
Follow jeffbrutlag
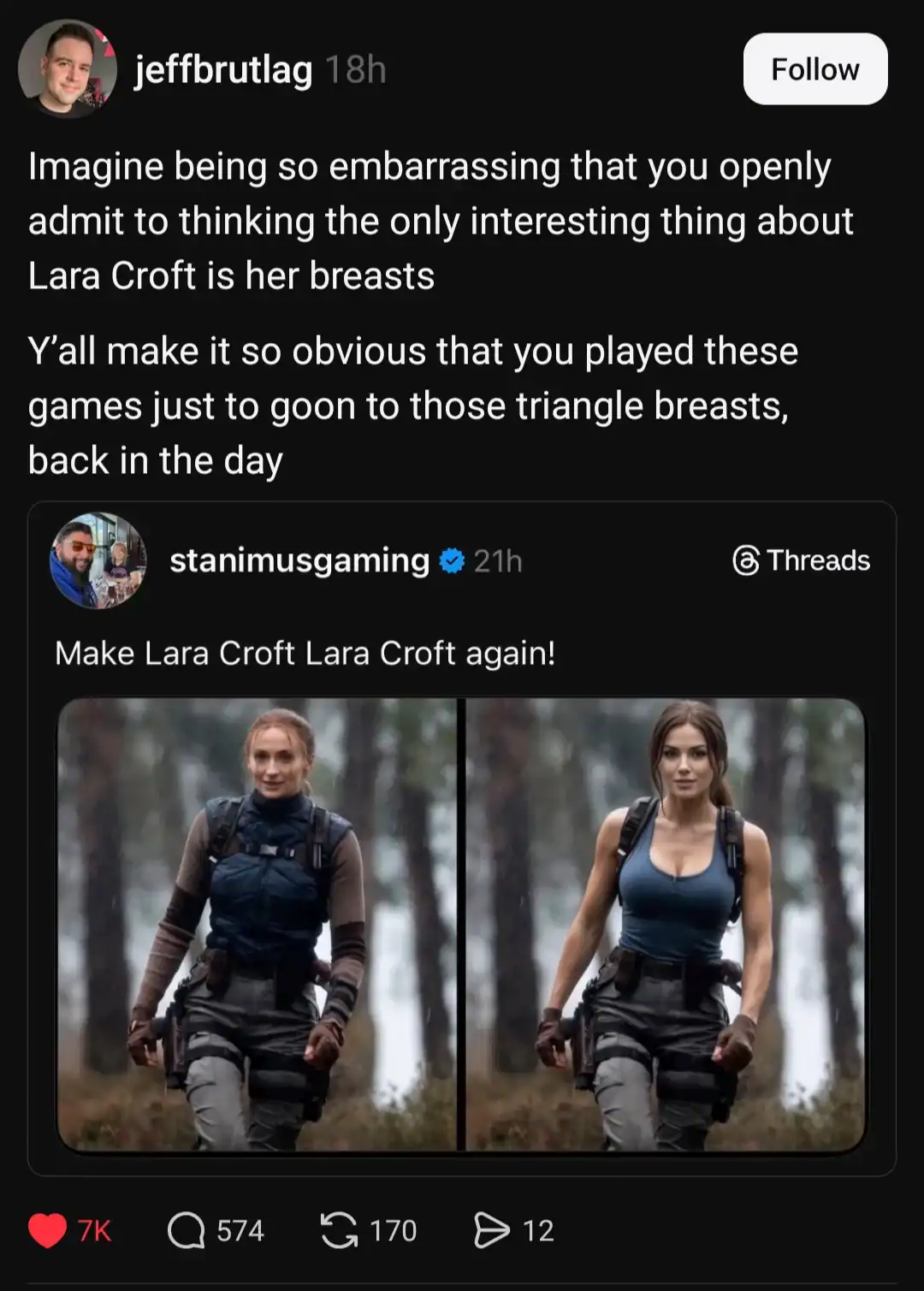pyautogui.click(x=814, y=69)
